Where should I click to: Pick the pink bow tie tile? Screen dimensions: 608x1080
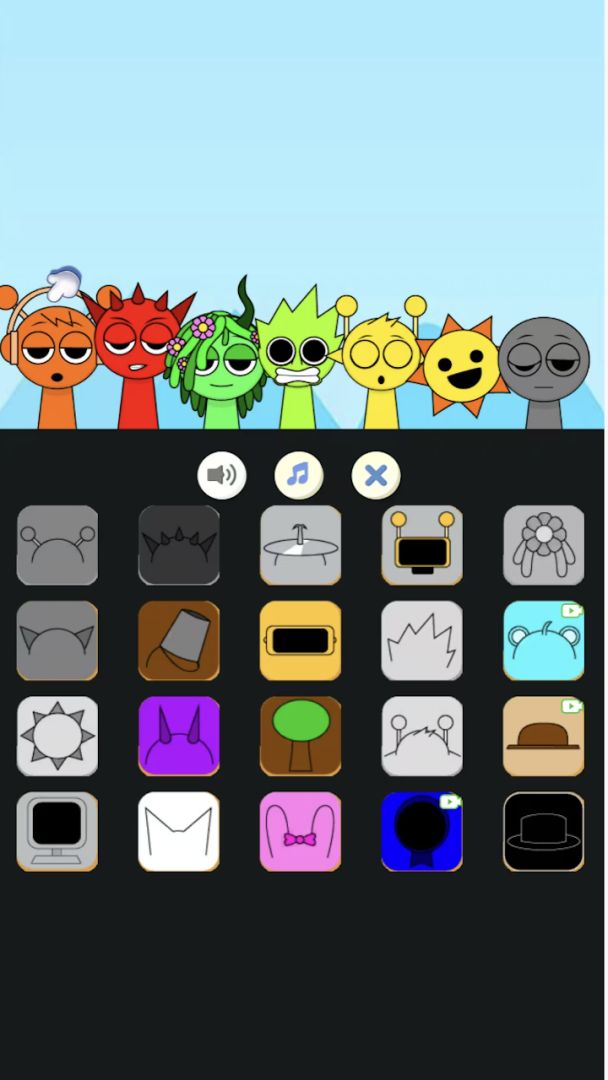click(300, 832)
